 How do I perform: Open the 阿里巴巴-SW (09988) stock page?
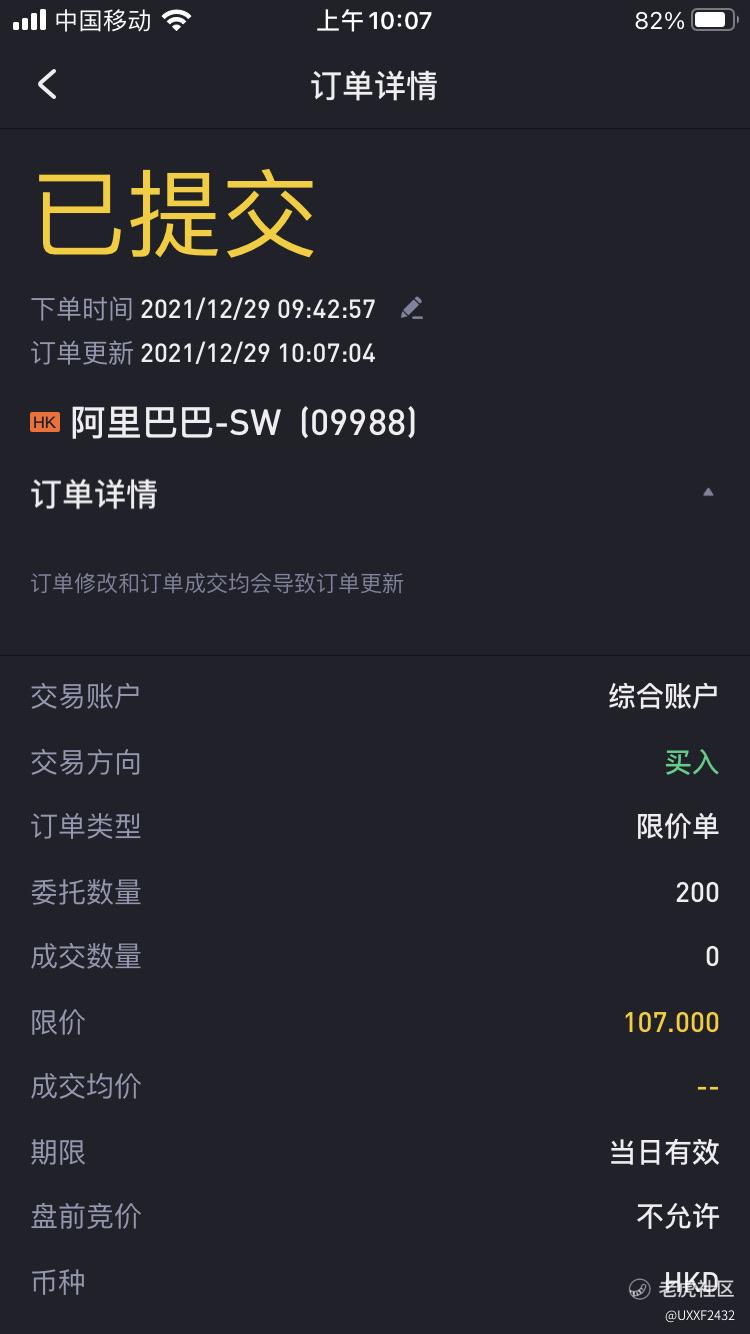[x=224, y=423]
